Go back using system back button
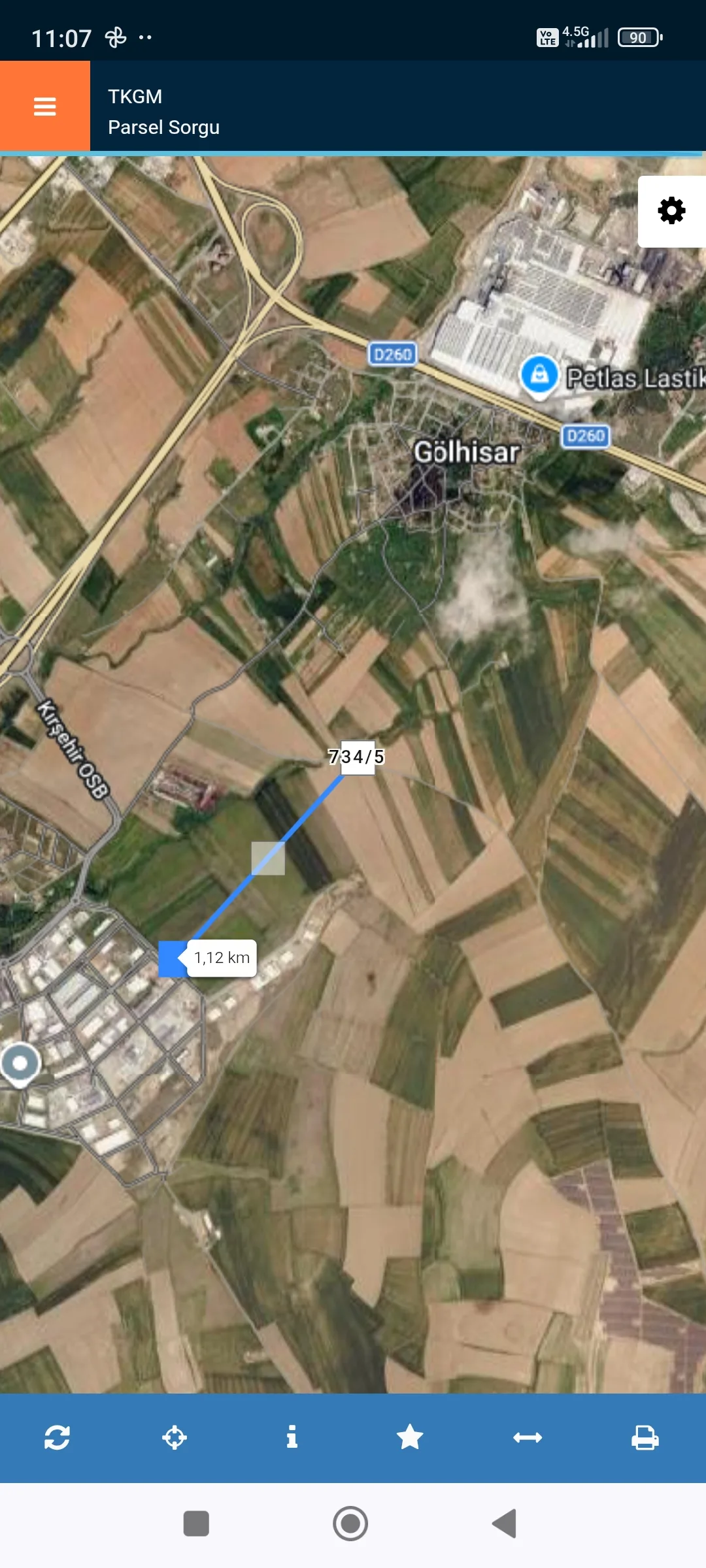Image resolution: width=706 pixels, height=1568 pixels. click(505, 1524)
